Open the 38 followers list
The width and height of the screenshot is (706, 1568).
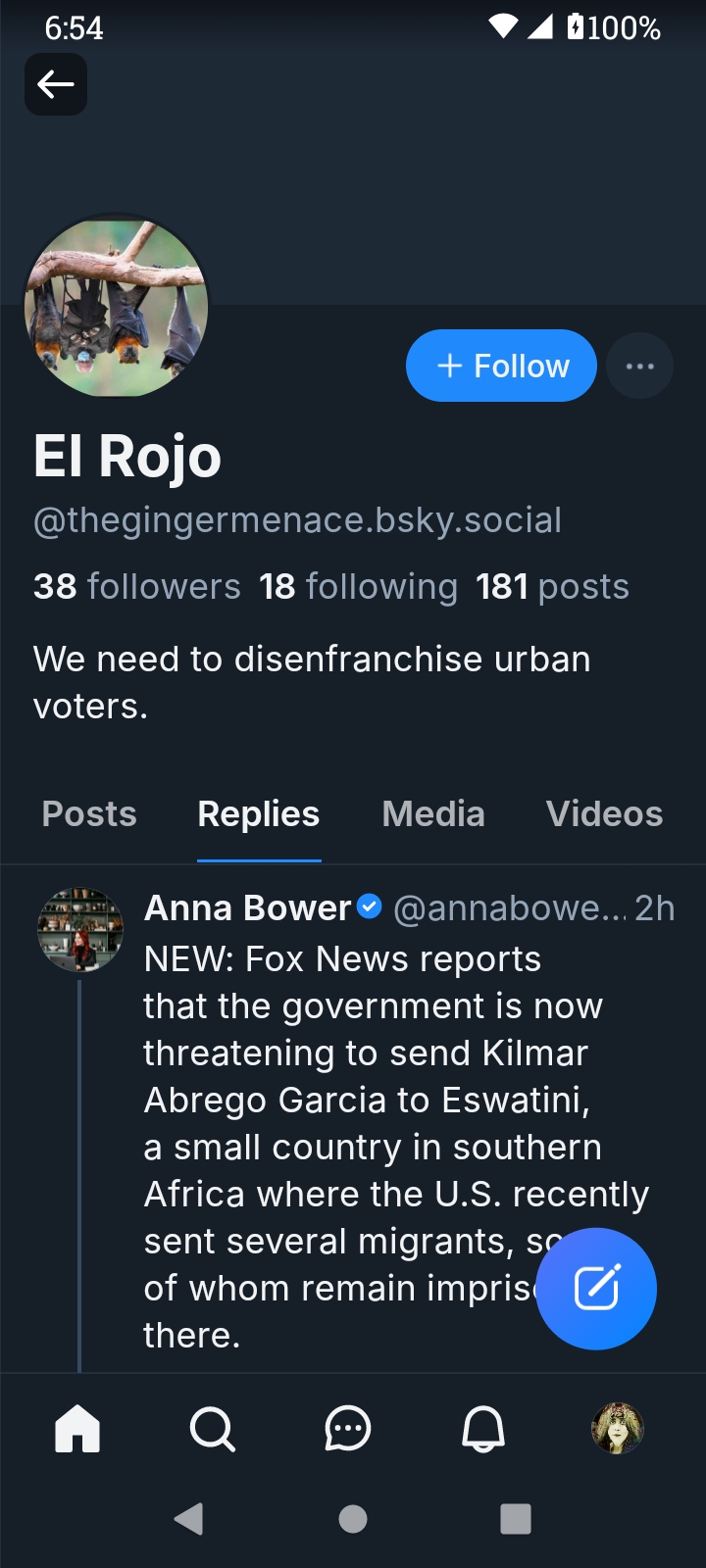(x=136, y=586)
